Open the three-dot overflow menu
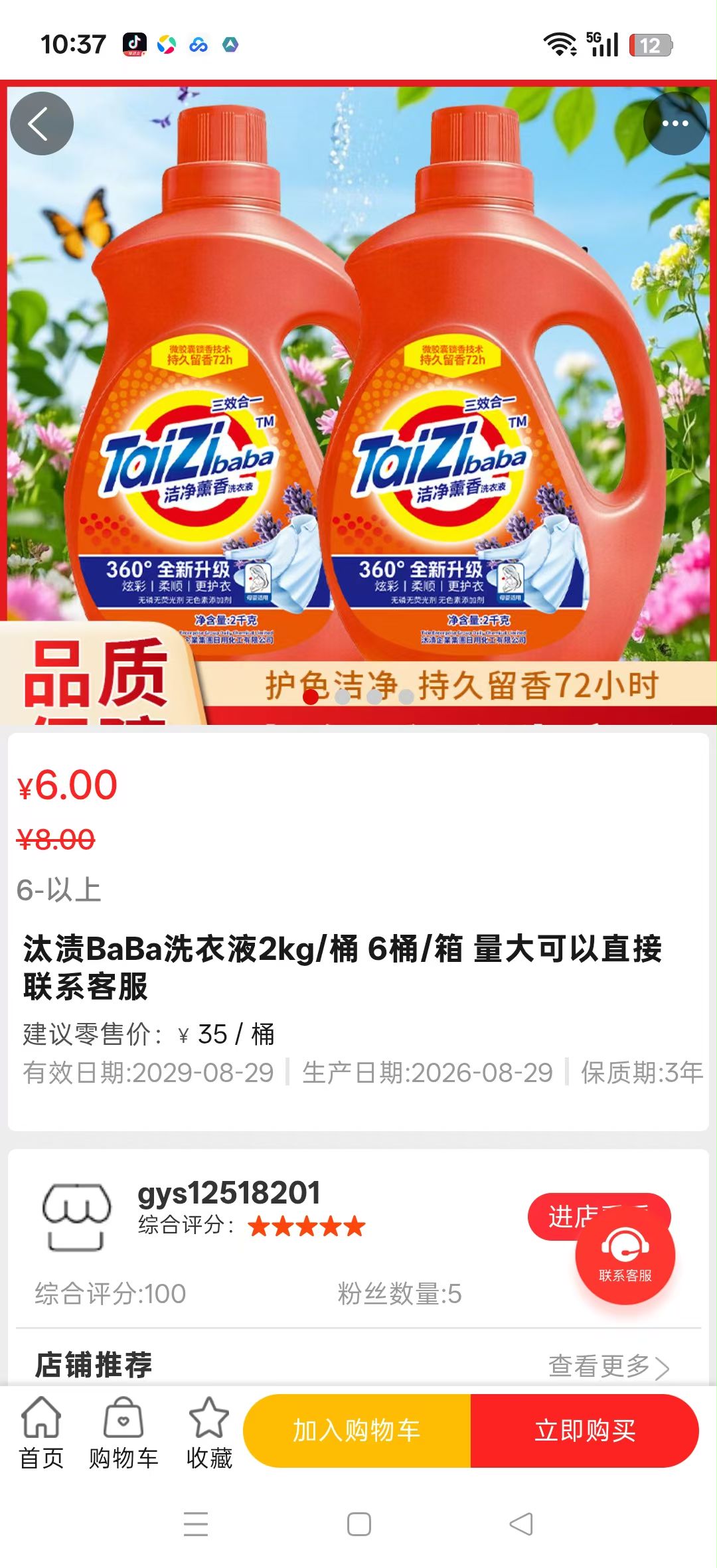This screenshot has height=1568, width=717. coord(675,123)
